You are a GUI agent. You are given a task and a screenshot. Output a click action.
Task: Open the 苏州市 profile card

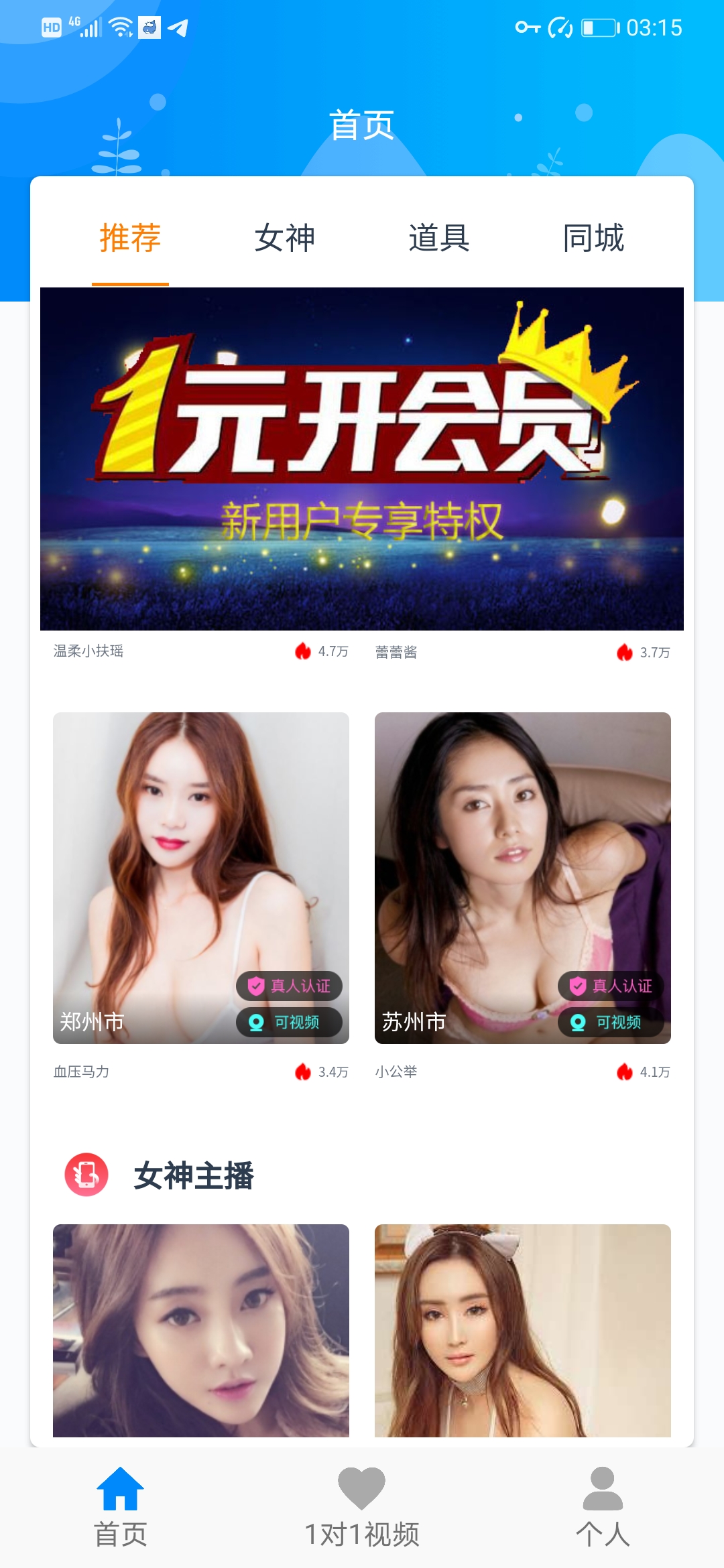[x=523, y=878]
